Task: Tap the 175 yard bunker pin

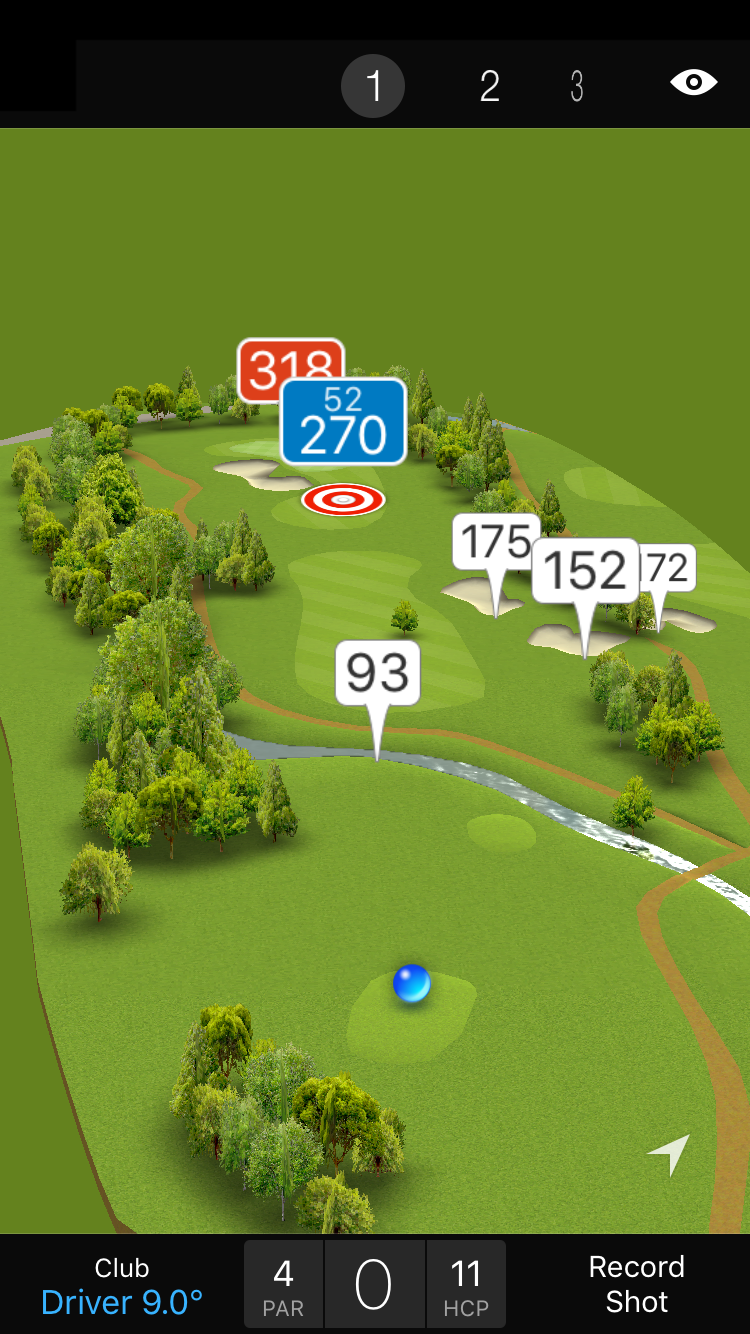Action: pyautogui.click(x=495, y=543)
